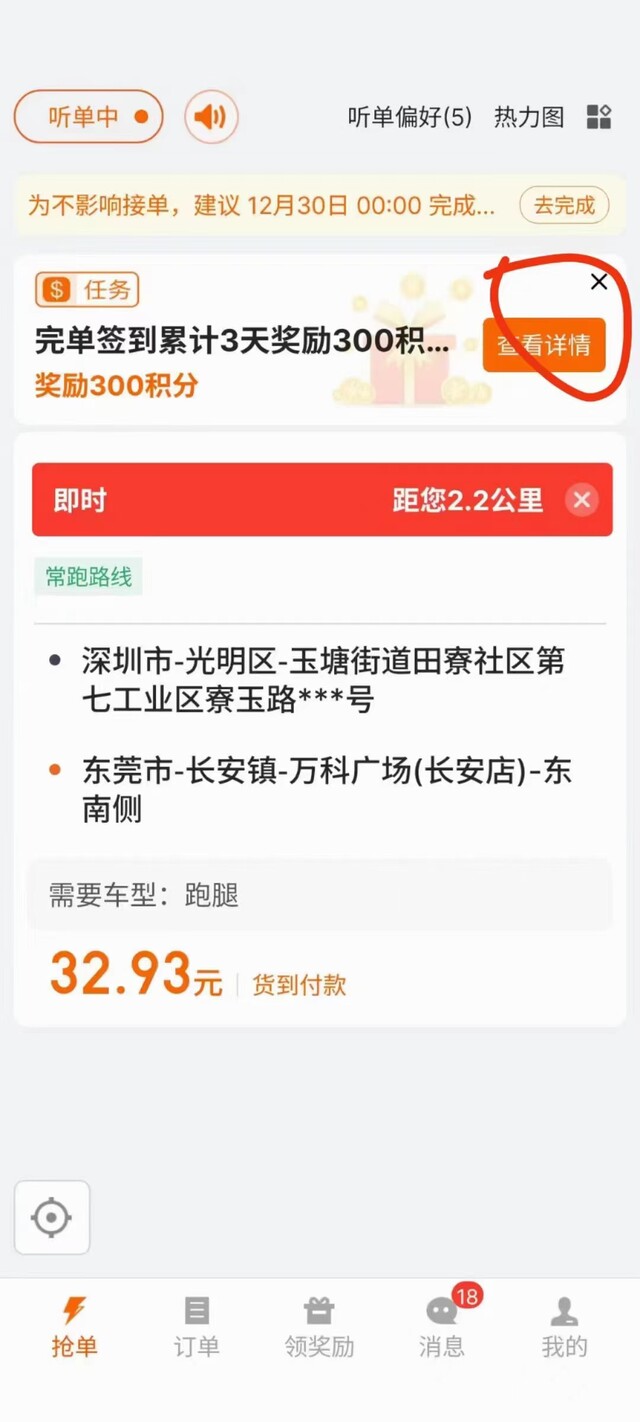Close the 即时 order card
This screenshot has height=1422, width=640.
pos(582,500)
